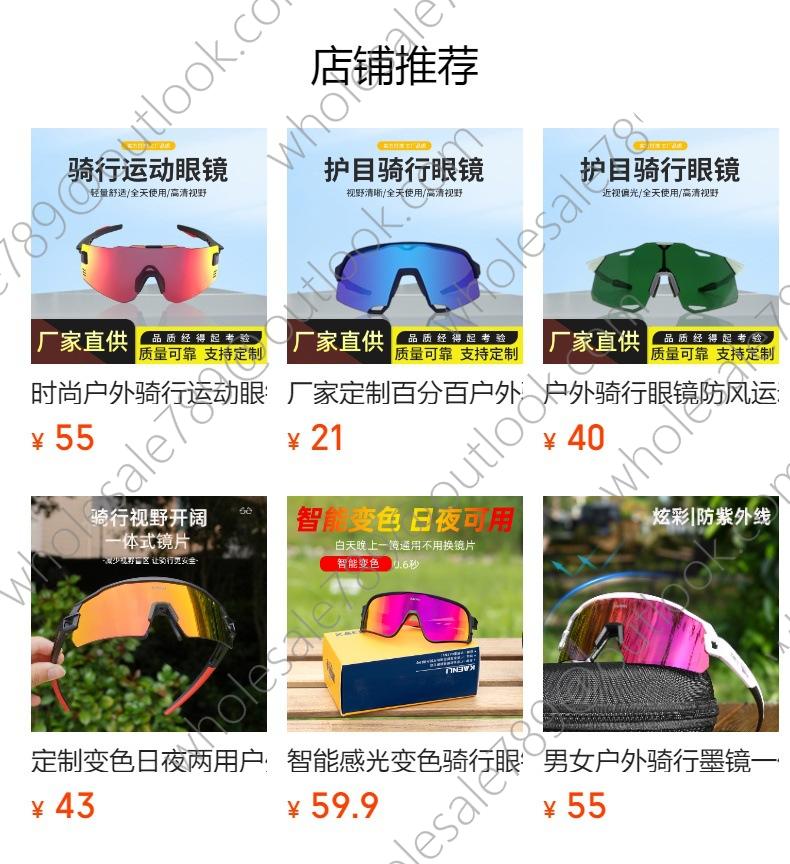Image resolution: width=790 pixels, height=864 pixels.
Task: Open the ¥59.9 智能感光变色骑行眼镜 product
Action: 405,614
